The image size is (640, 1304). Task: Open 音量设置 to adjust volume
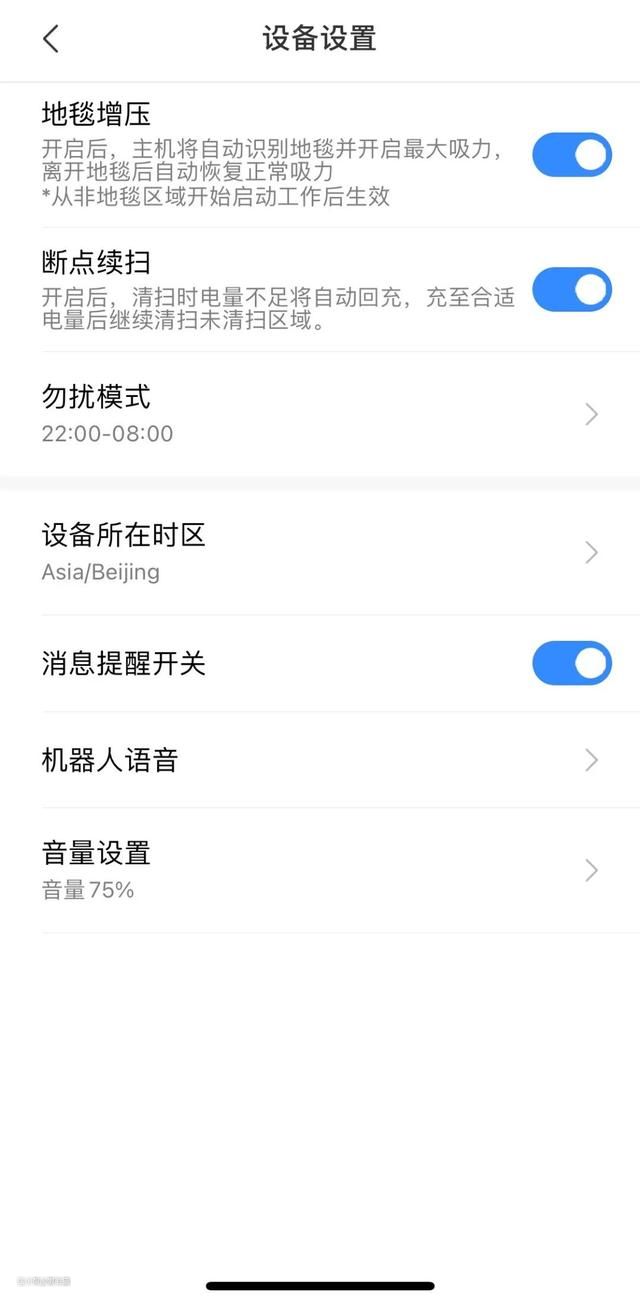(x=320, y=870)
